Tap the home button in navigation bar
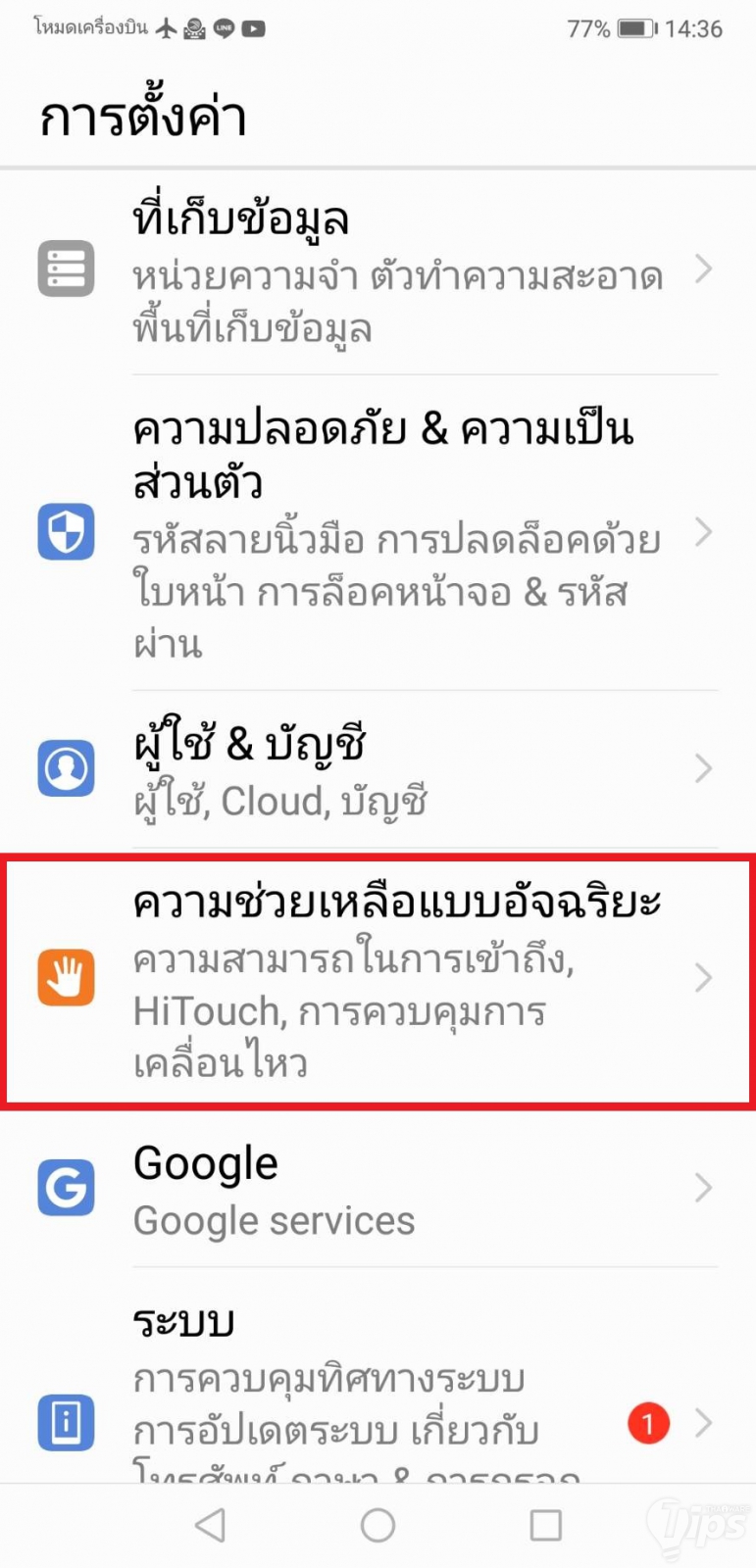 378,1525
